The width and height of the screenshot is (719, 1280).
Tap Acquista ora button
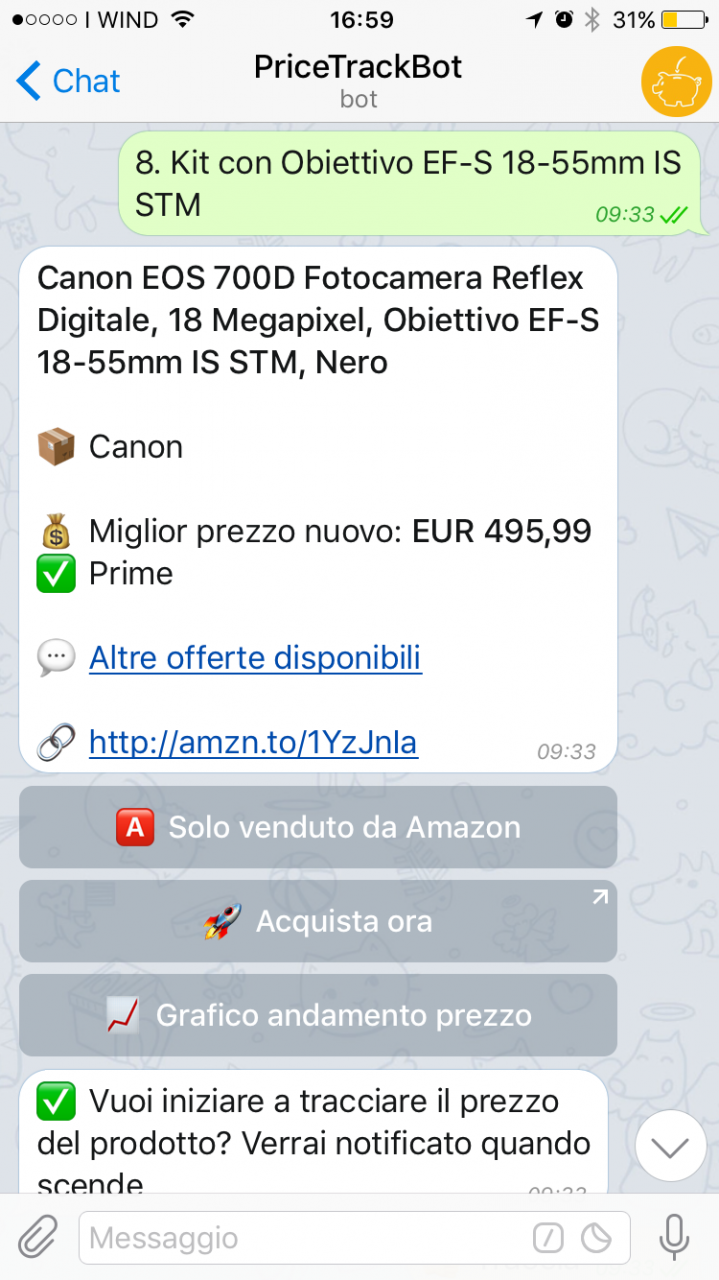[318, 921]
